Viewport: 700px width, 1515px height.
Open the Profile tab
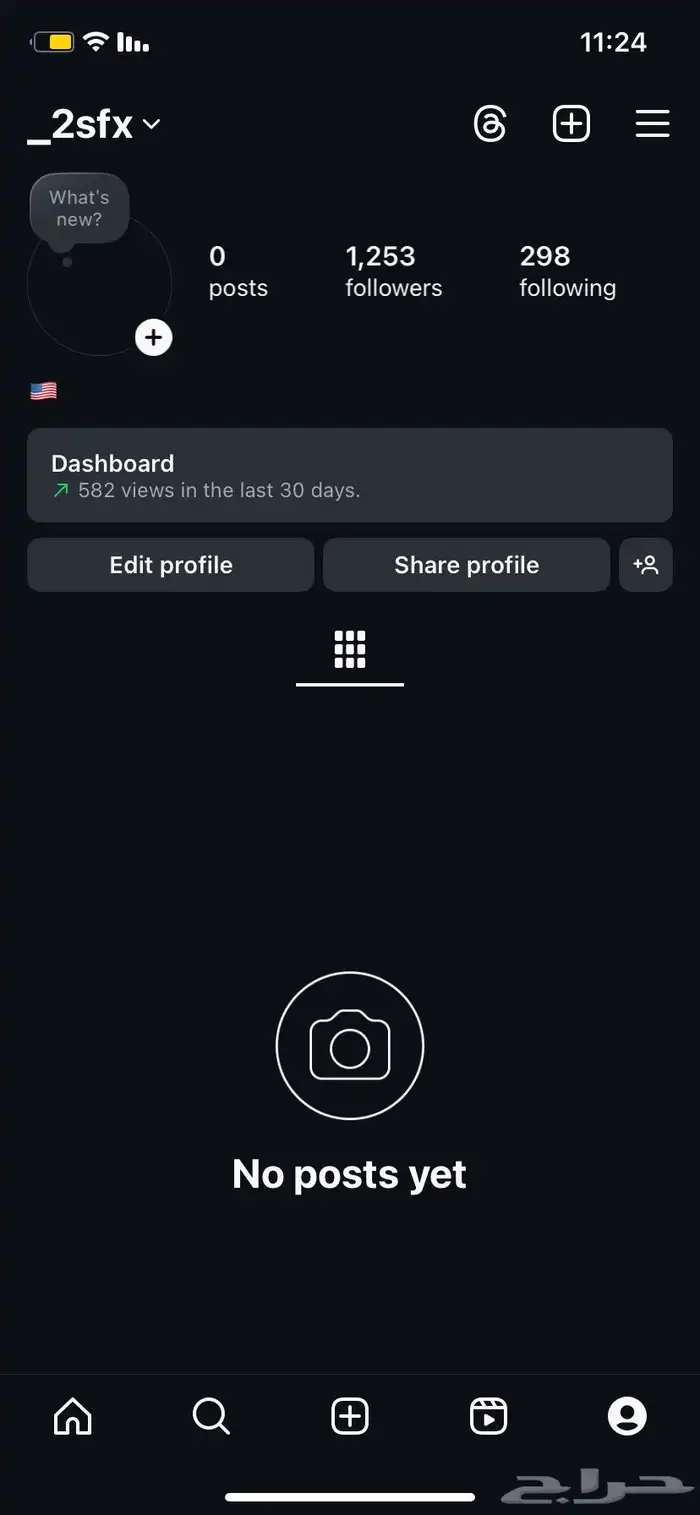click(x=627, y=1416)
